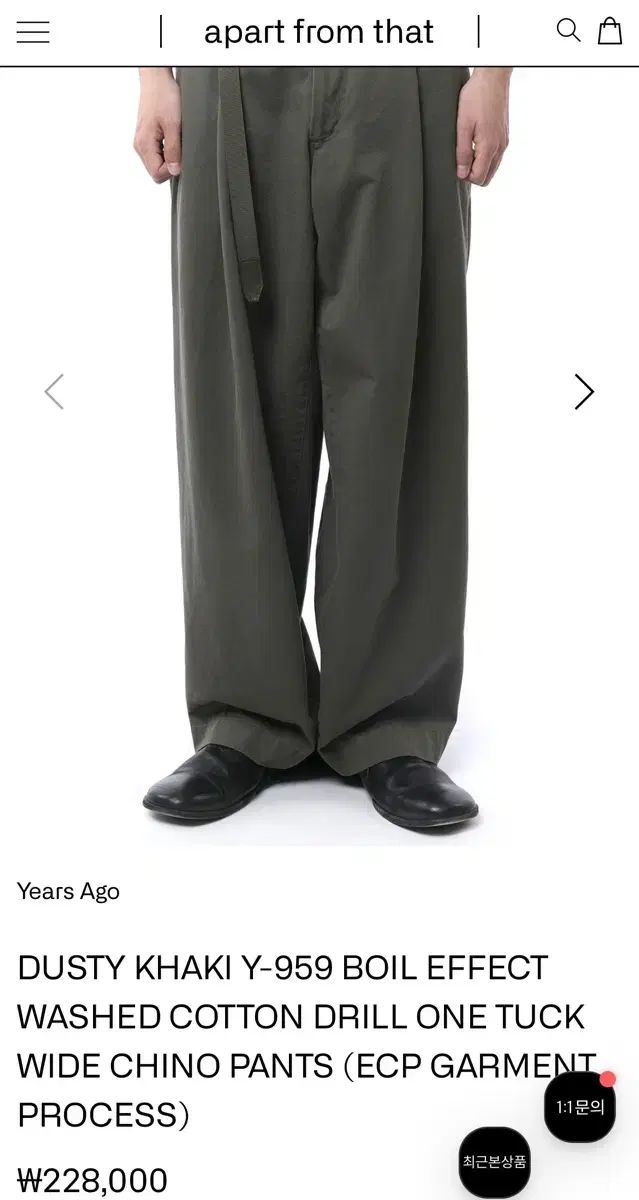This screenshot has height=1200, width=639.
Task: View the chino pants product photo
Action: pyautogui.click(x=320, y=450)
